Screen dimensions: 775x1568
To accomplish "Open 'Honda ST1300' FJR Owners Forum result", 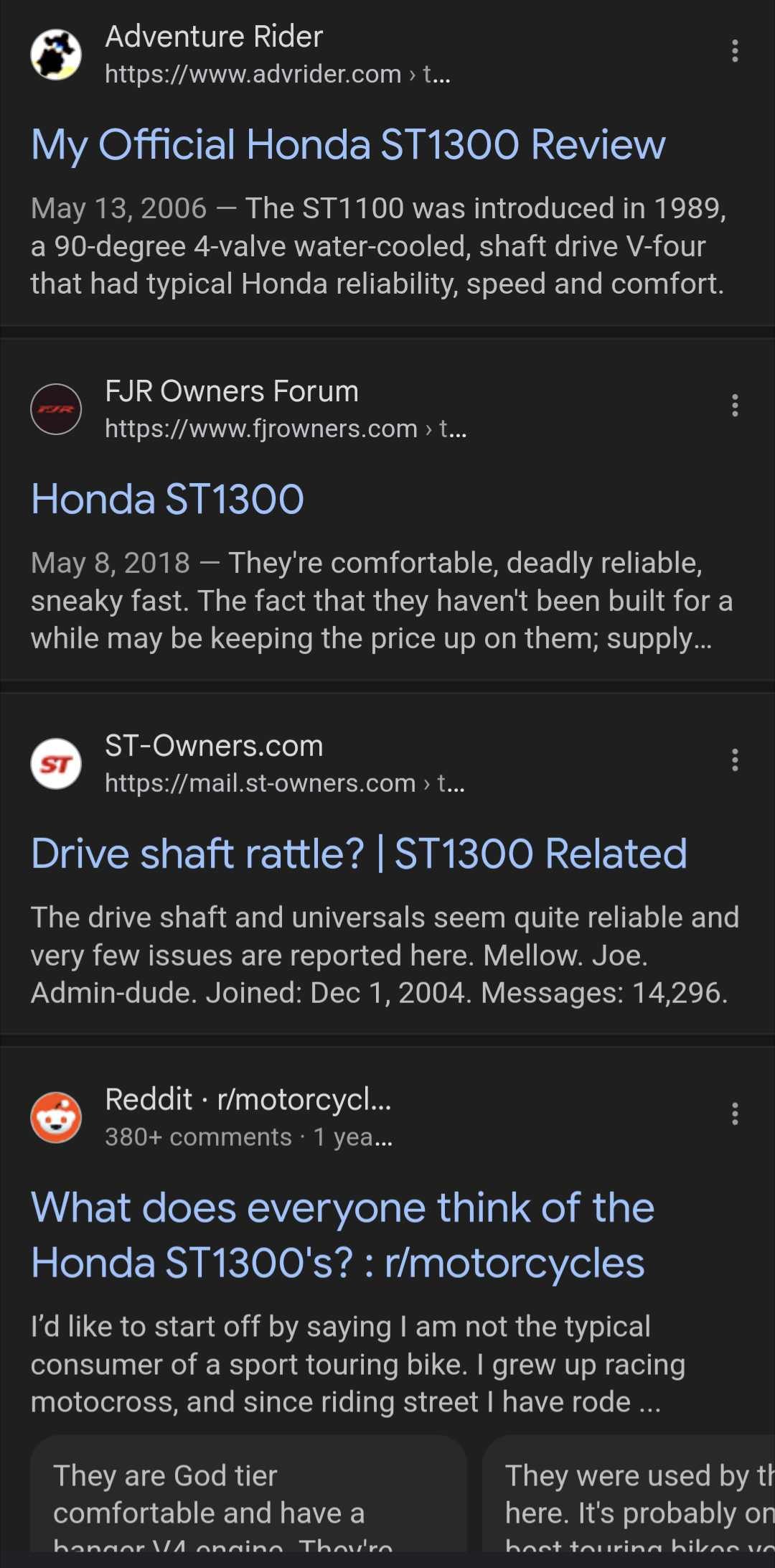I will pyautogui.click(x=167, y=499).
